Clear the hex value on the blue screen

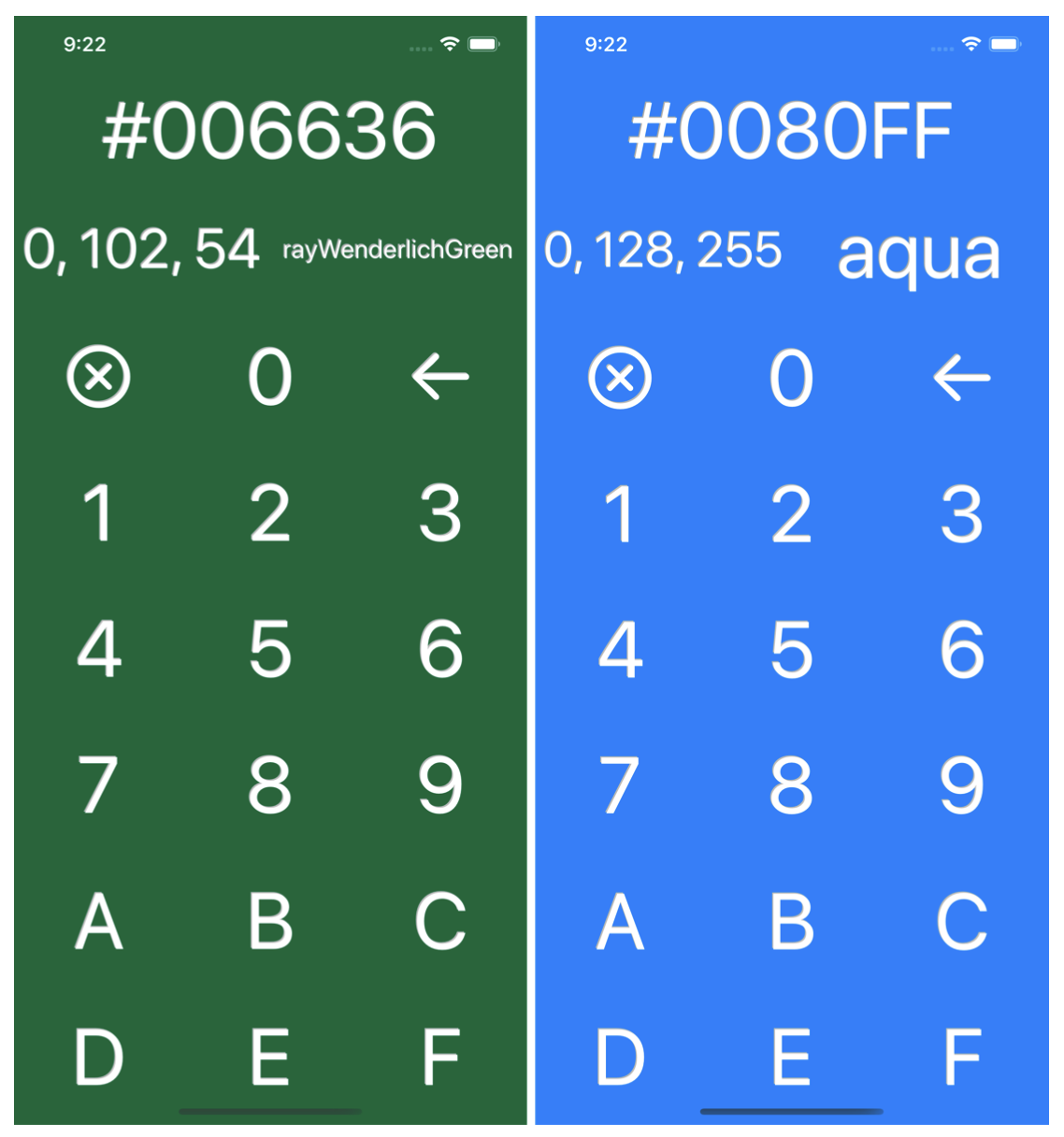[x=620, y=379]
